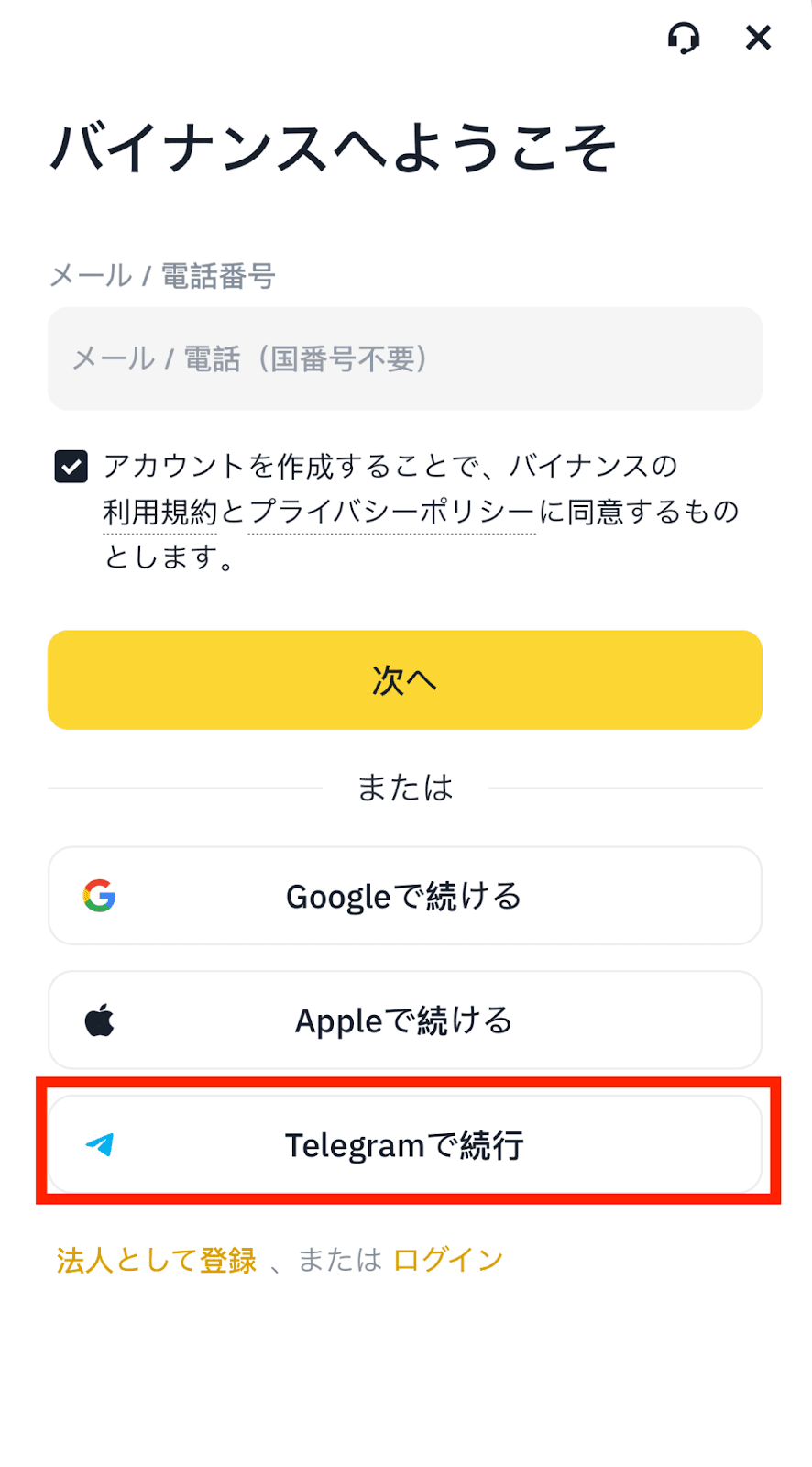The image size is (812, 1467).
Task: Tap the yellow 次へ button
Action: pyautogui.click(x=404, y=679)
